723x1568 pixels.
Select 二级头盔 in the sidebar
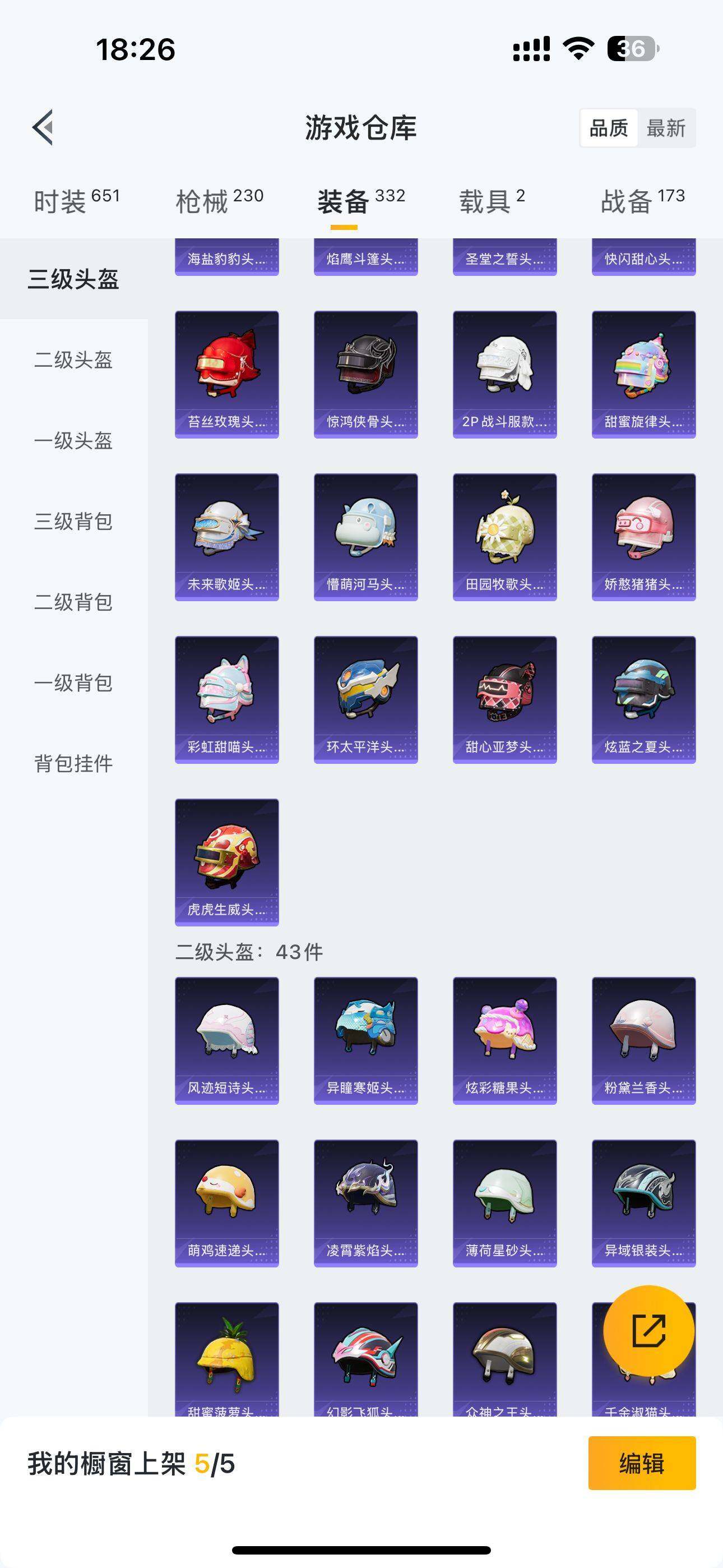point(73,359)
